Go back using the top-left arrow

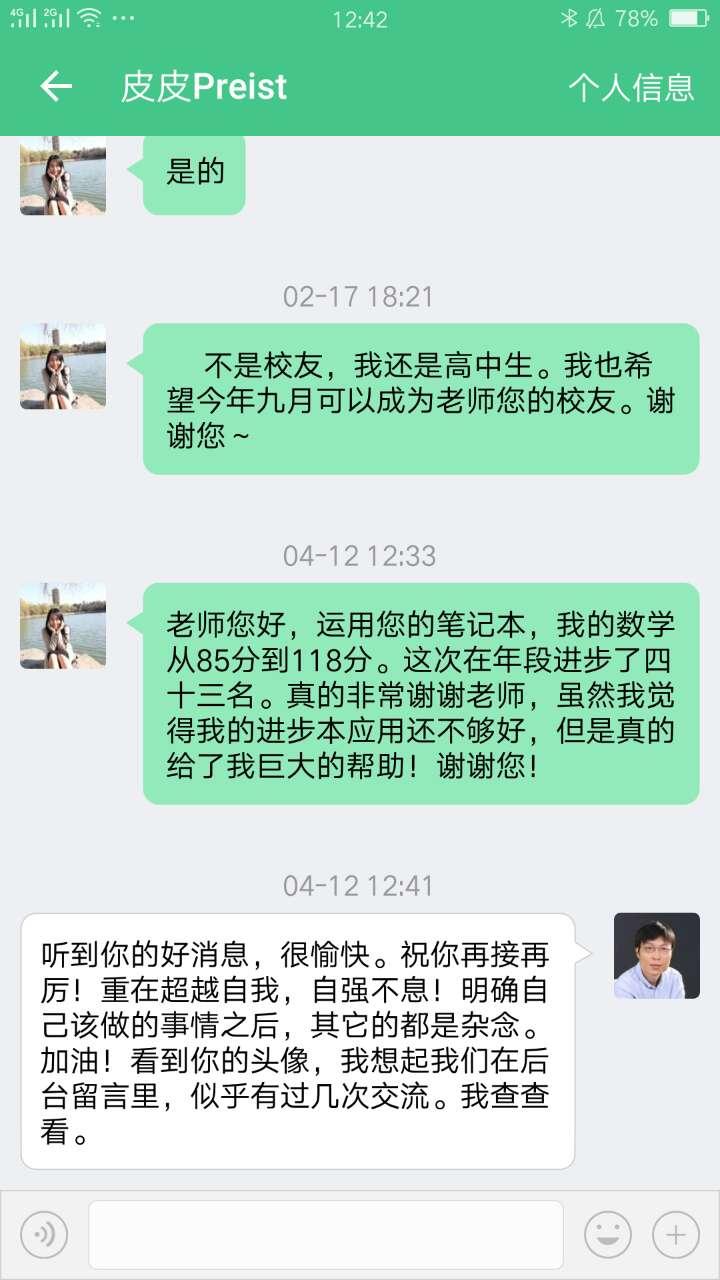(x=56, y=87)
